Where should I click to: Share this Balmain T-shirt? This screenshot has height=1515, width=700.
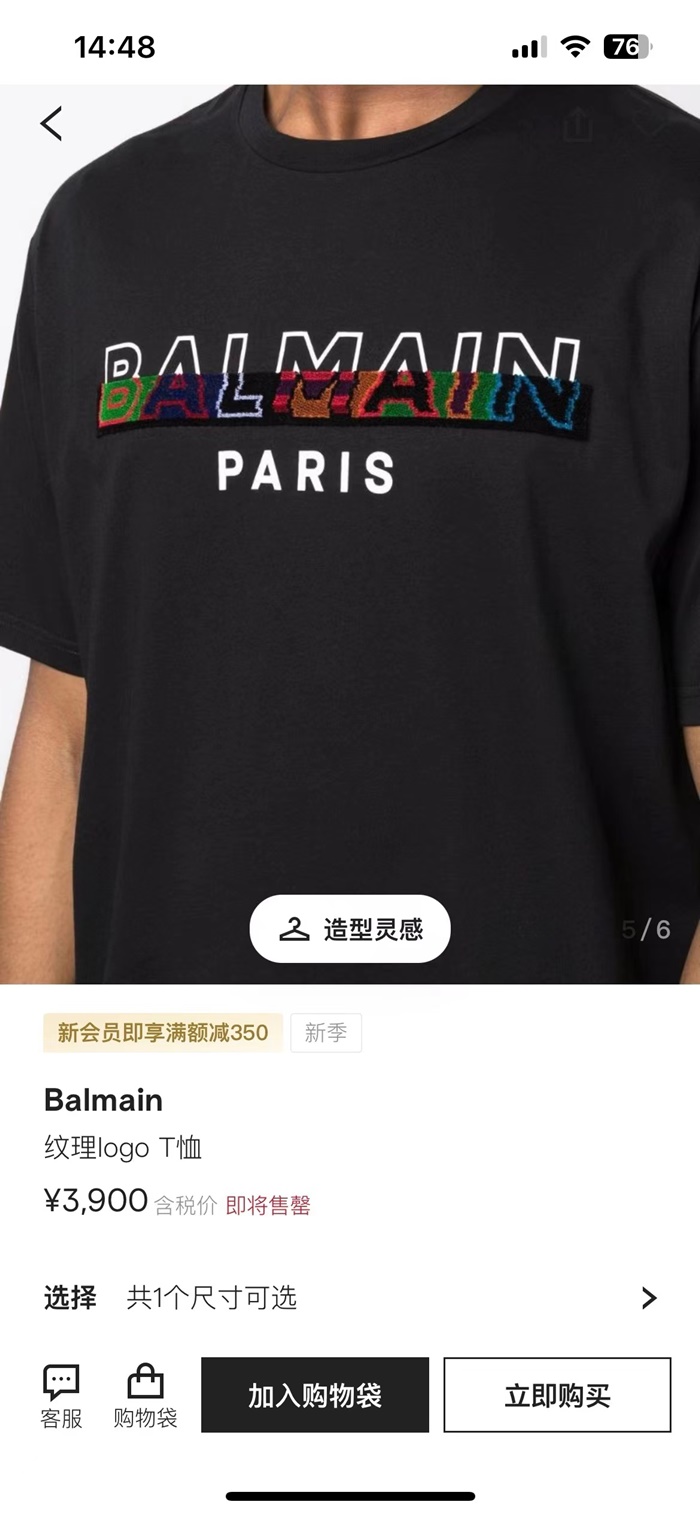tap(578, 126)
